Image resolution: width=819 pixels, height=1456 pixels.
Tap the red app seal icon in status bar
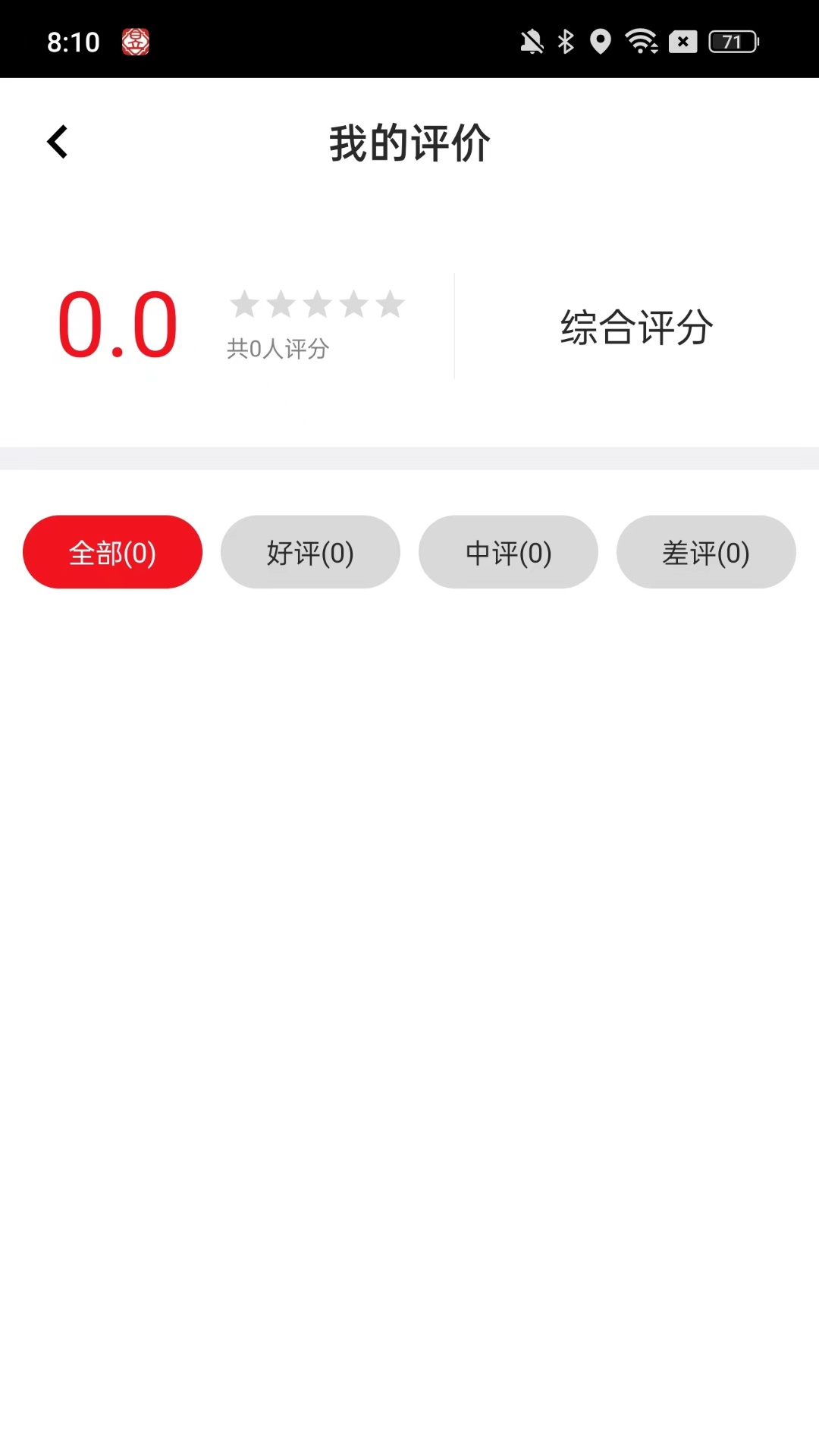[x=135, y=43]
